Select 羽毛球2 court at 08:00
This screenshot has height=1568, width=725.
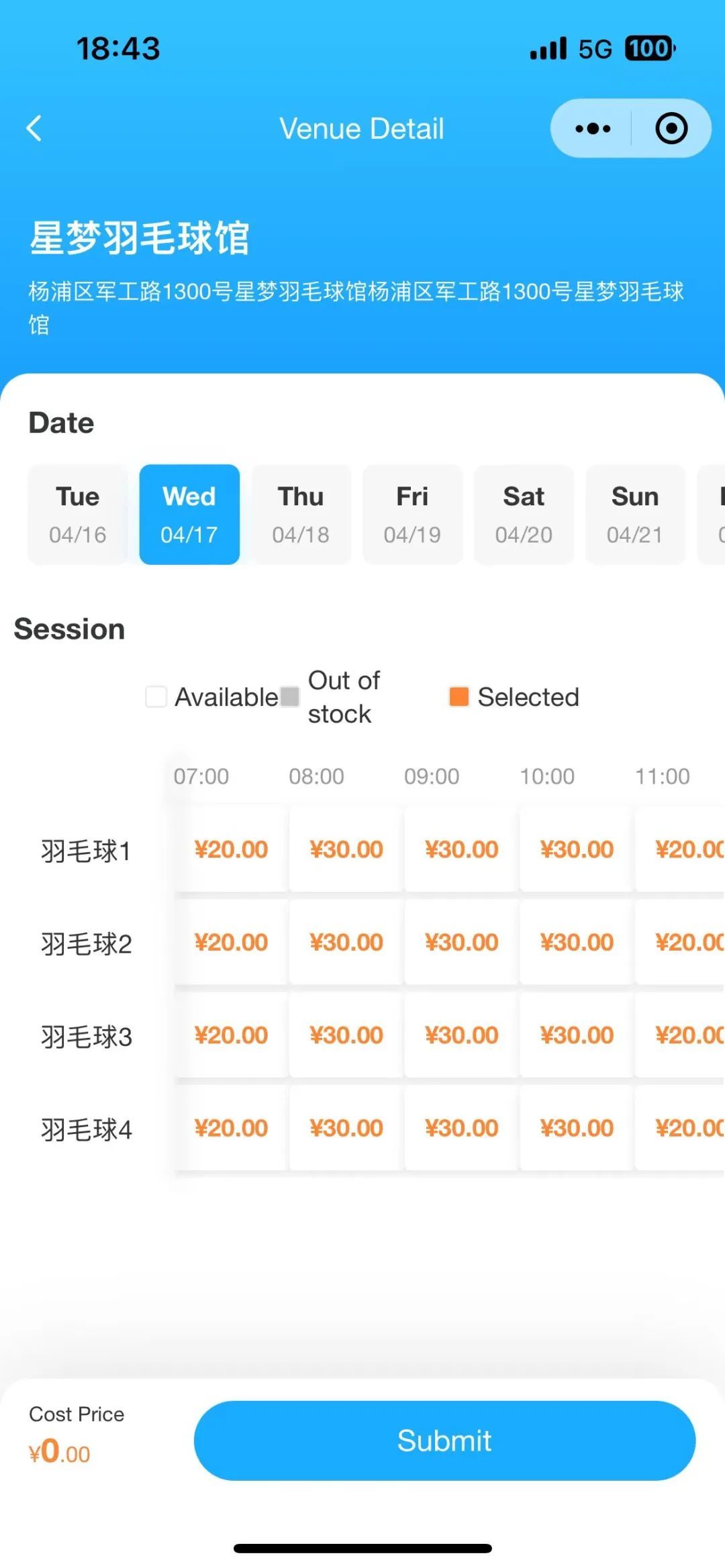(346, 942)
